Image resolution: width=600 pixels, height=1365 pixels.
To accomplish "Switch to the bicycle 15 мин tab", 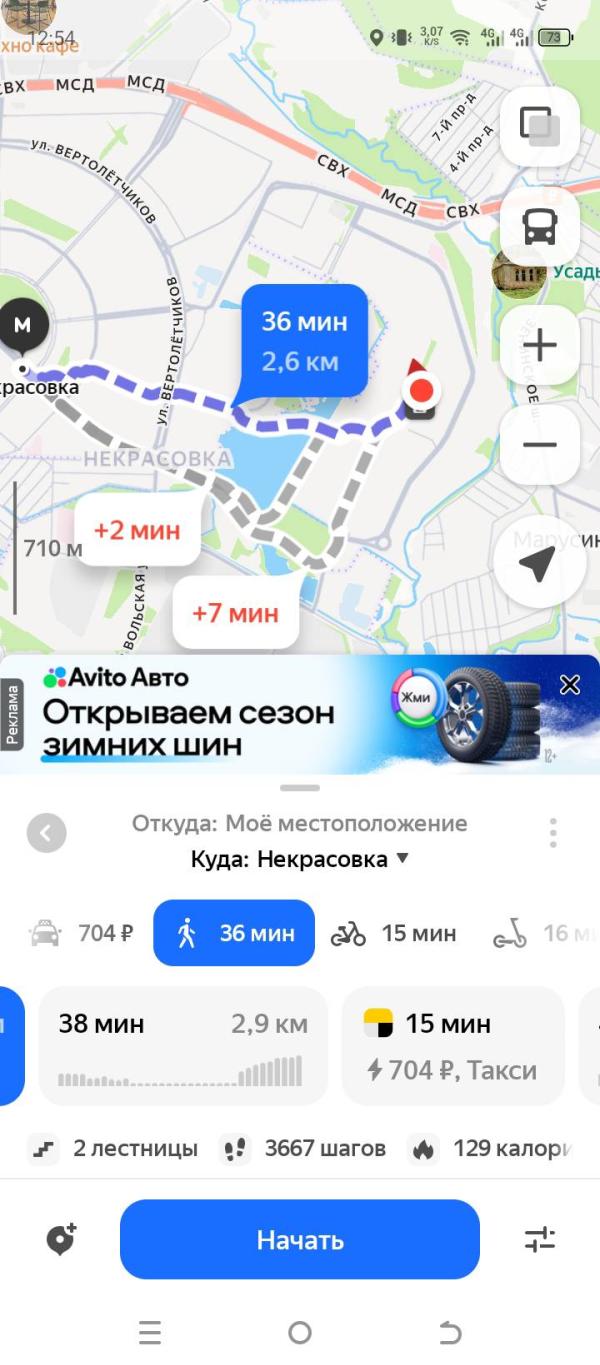I will pos(394,934).
